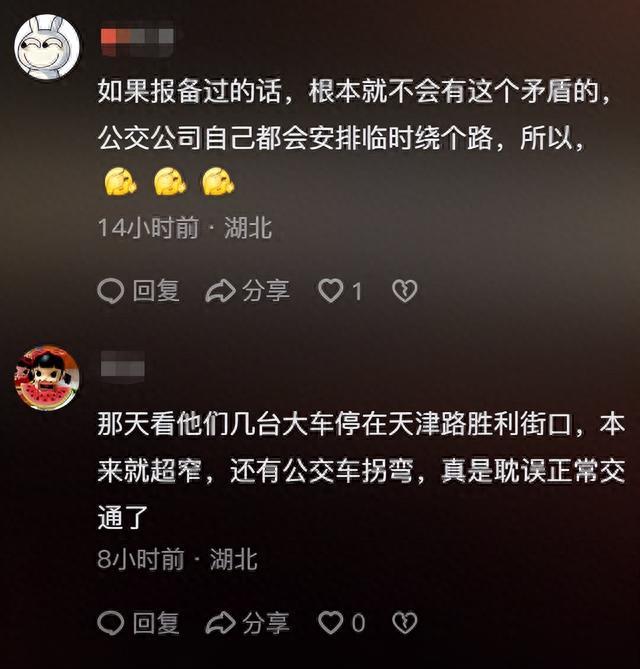Share the comment about 公交公司绕路
Image resolution: width=640 pixels, height=669 pixels.
coord(247,291)
